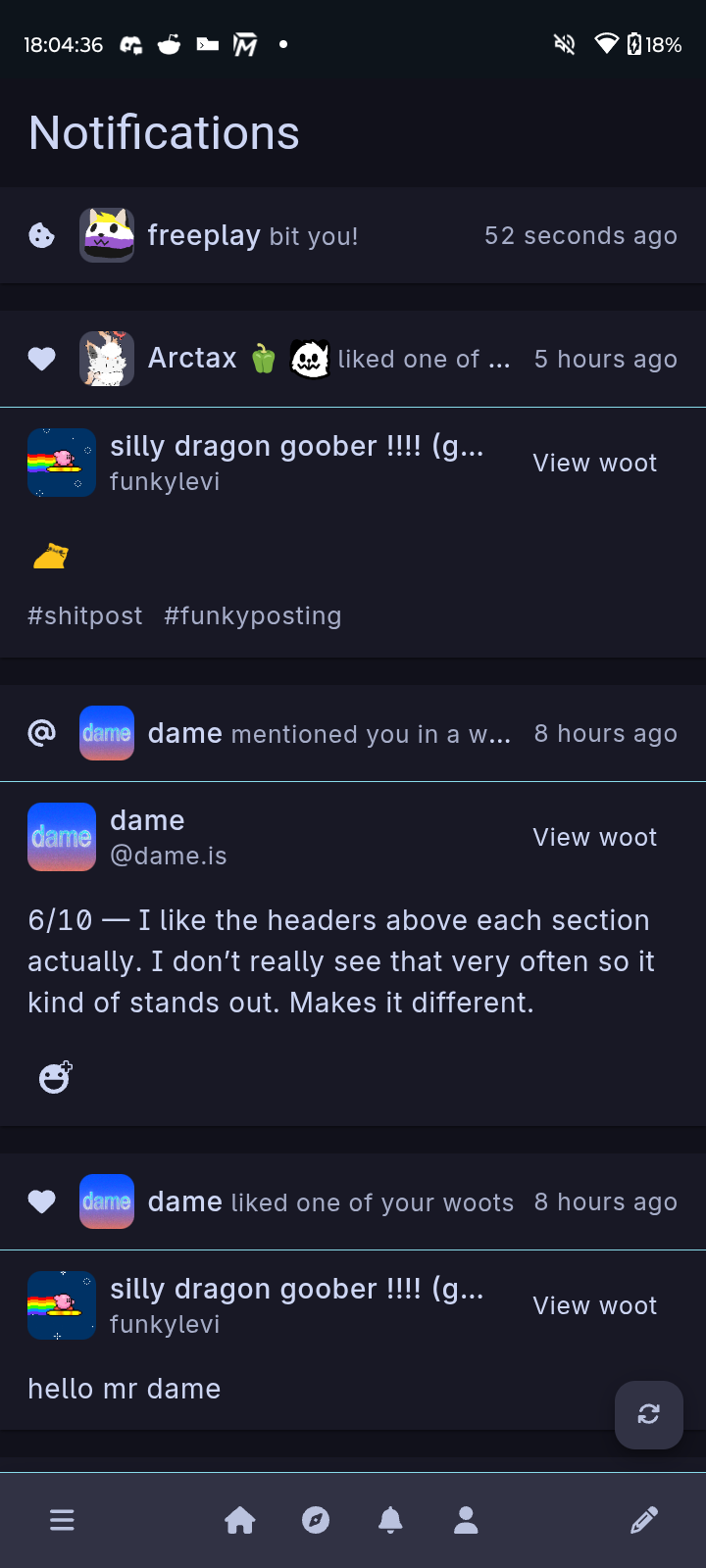Open the #shitpost hashtag
Screen dimensions: 706x1568
click(x=85, y=615)
